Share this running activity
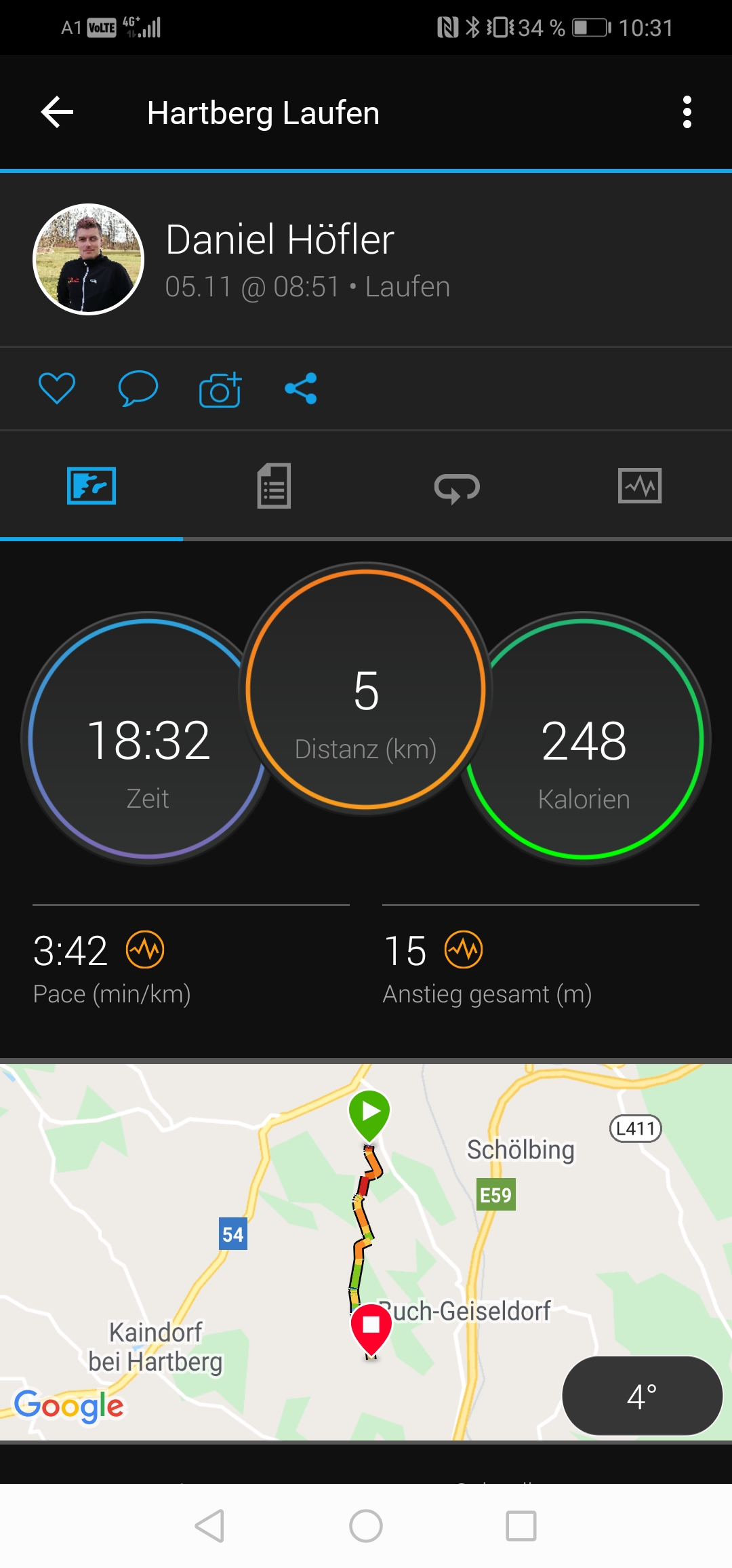Image resolution: width=732 pixels, height=1568 pixels. coord(301,389)
